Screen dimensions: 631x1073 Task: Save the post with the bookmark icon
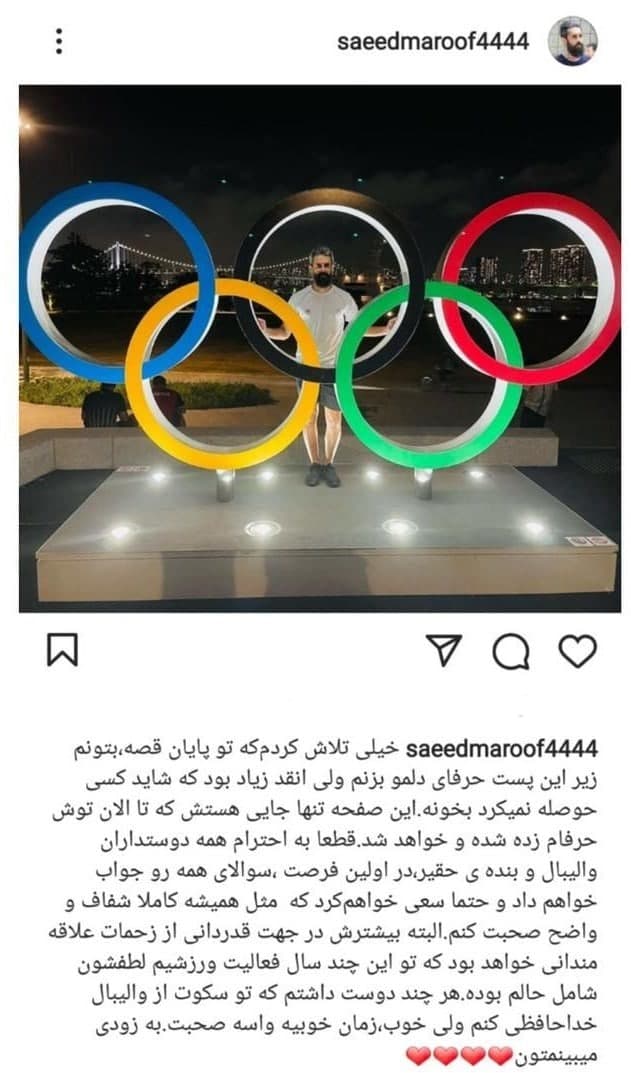click(62, 651)
